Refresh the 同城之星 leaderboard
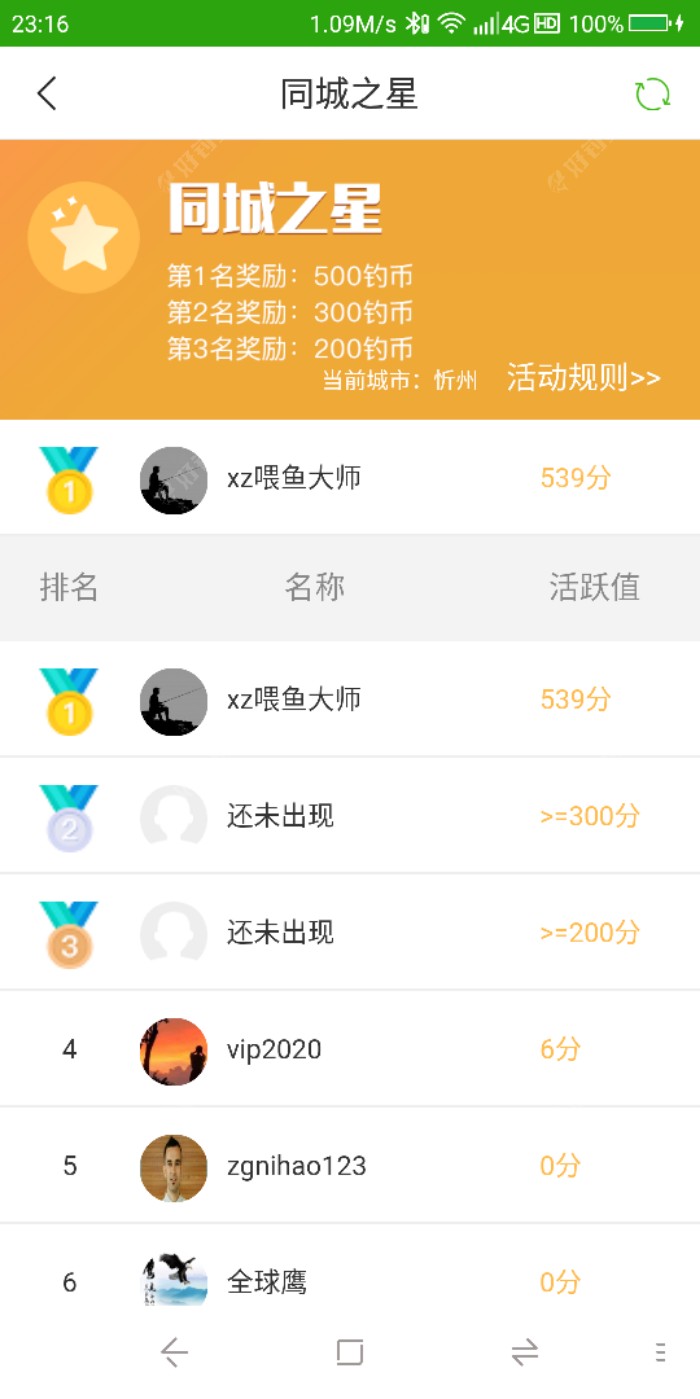This screenshot has height=1399, width=700. click(652, 94)
